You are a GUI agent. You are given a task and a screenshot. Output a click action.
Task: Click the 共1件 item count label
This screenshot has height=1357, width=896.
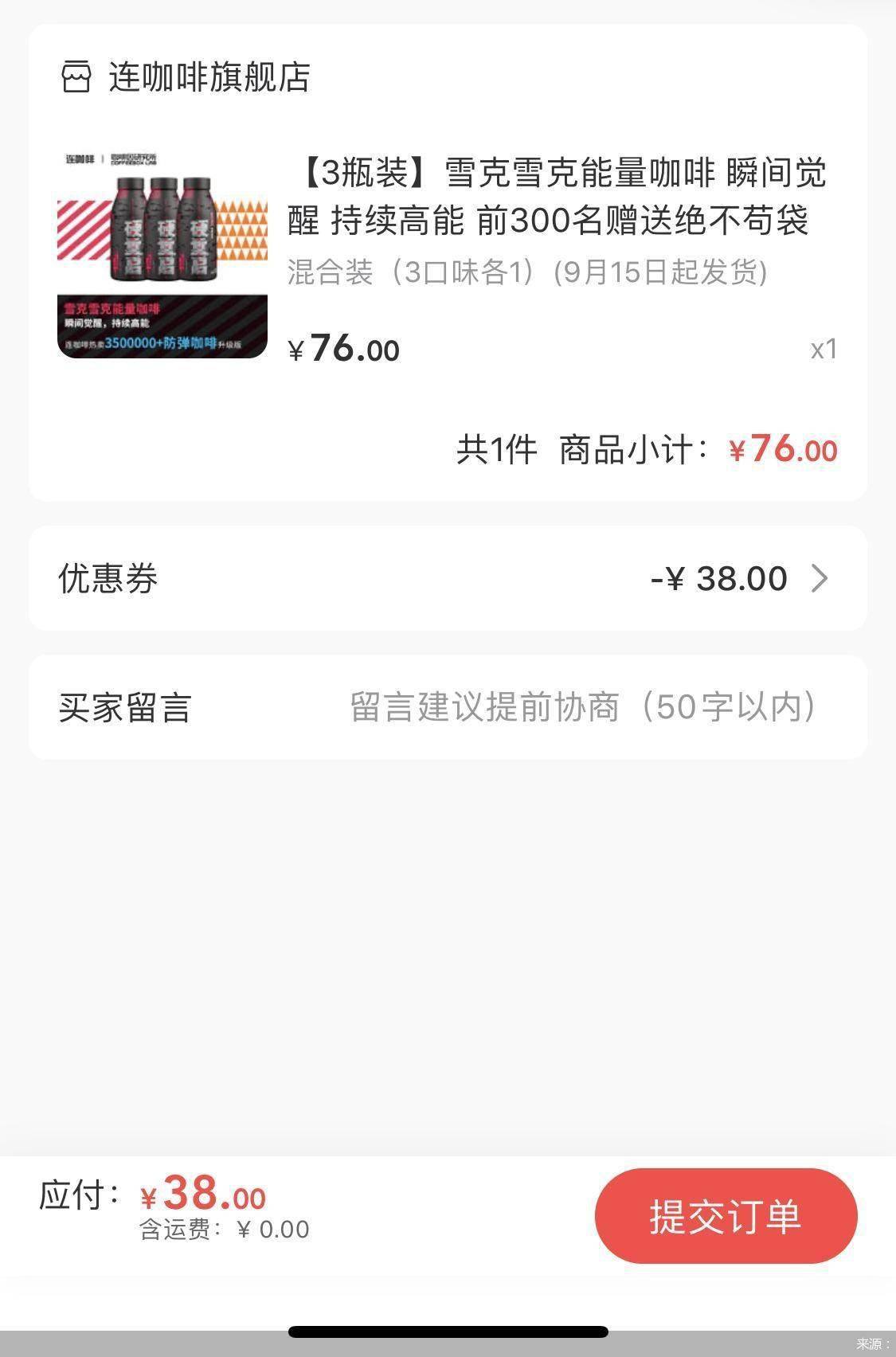pos(494,450)
